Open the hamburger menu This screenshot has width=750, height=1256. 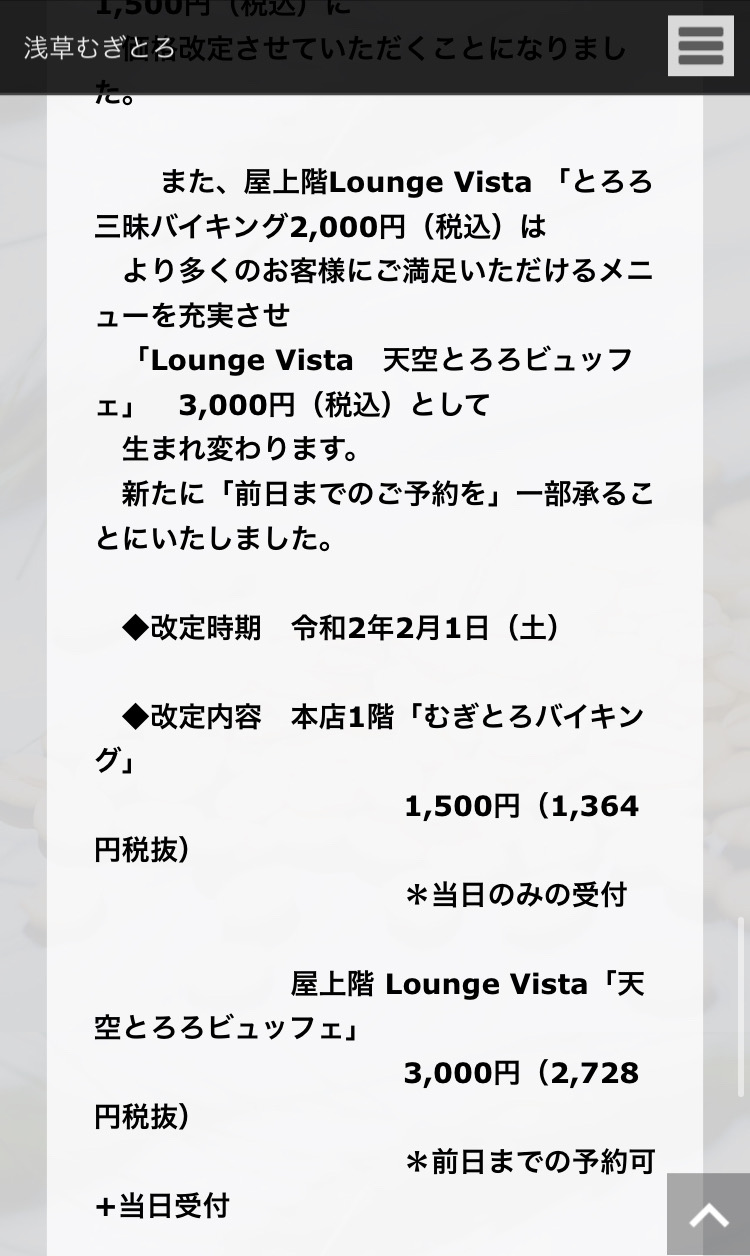click(x=700, y=46)
